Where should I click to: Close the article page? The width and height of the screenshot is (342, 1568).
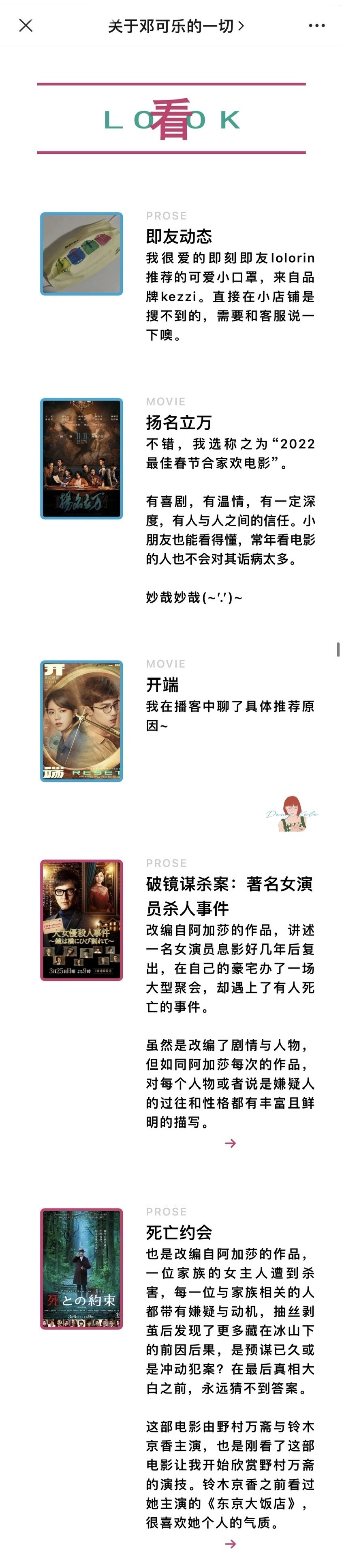[x=26, y=25]
